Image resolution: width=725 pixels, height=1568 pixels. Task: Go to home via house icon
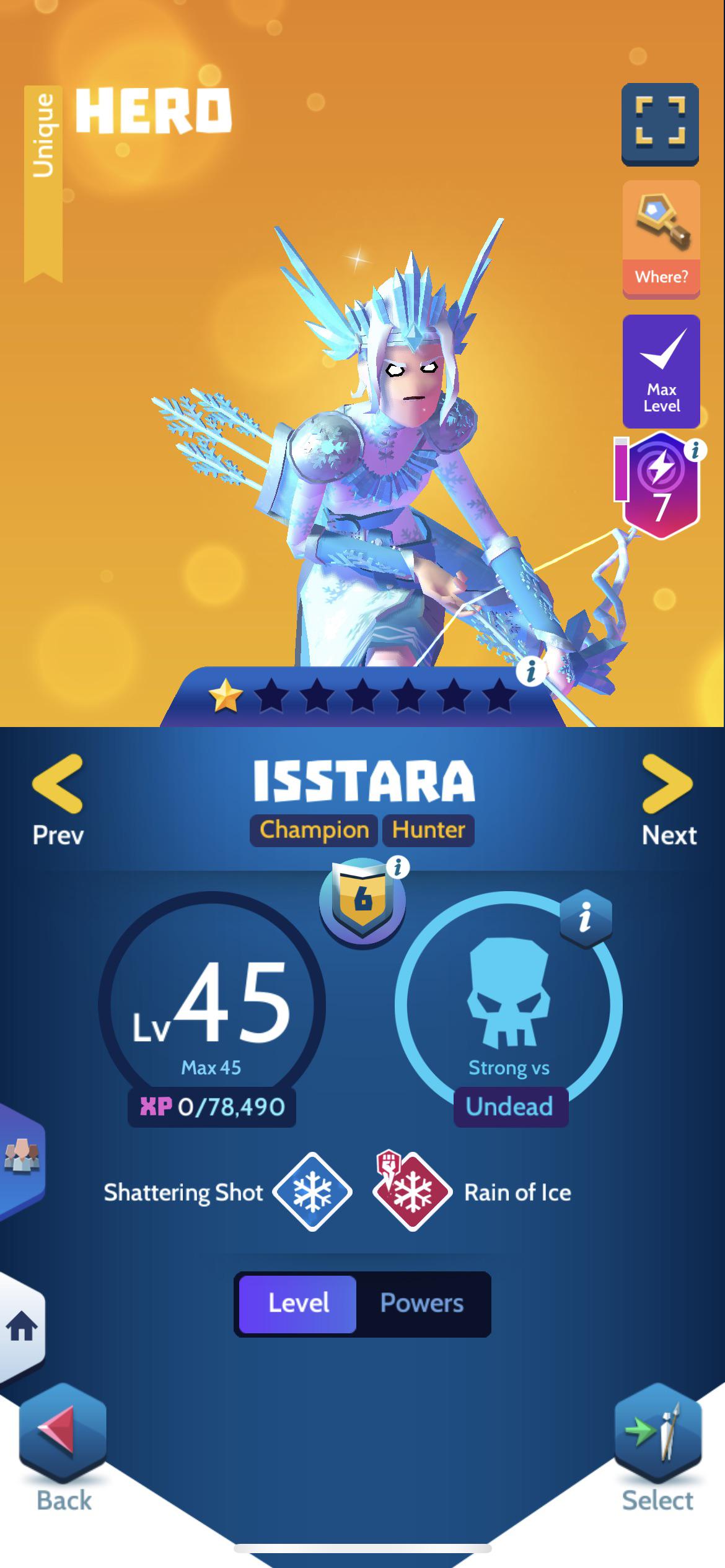click(x=22, y=1328)
